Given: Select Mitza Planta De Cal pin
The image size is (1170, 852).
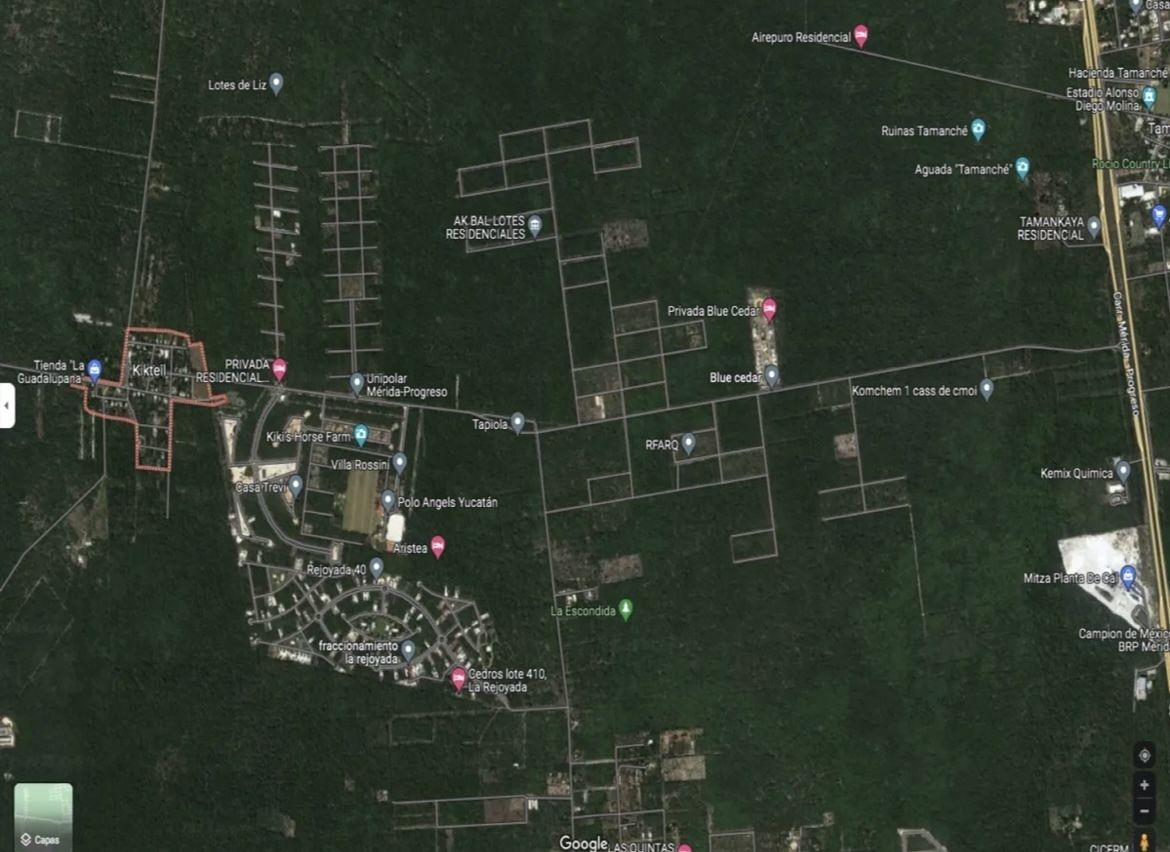Looking at the screenshot, I should [1128, 575].
